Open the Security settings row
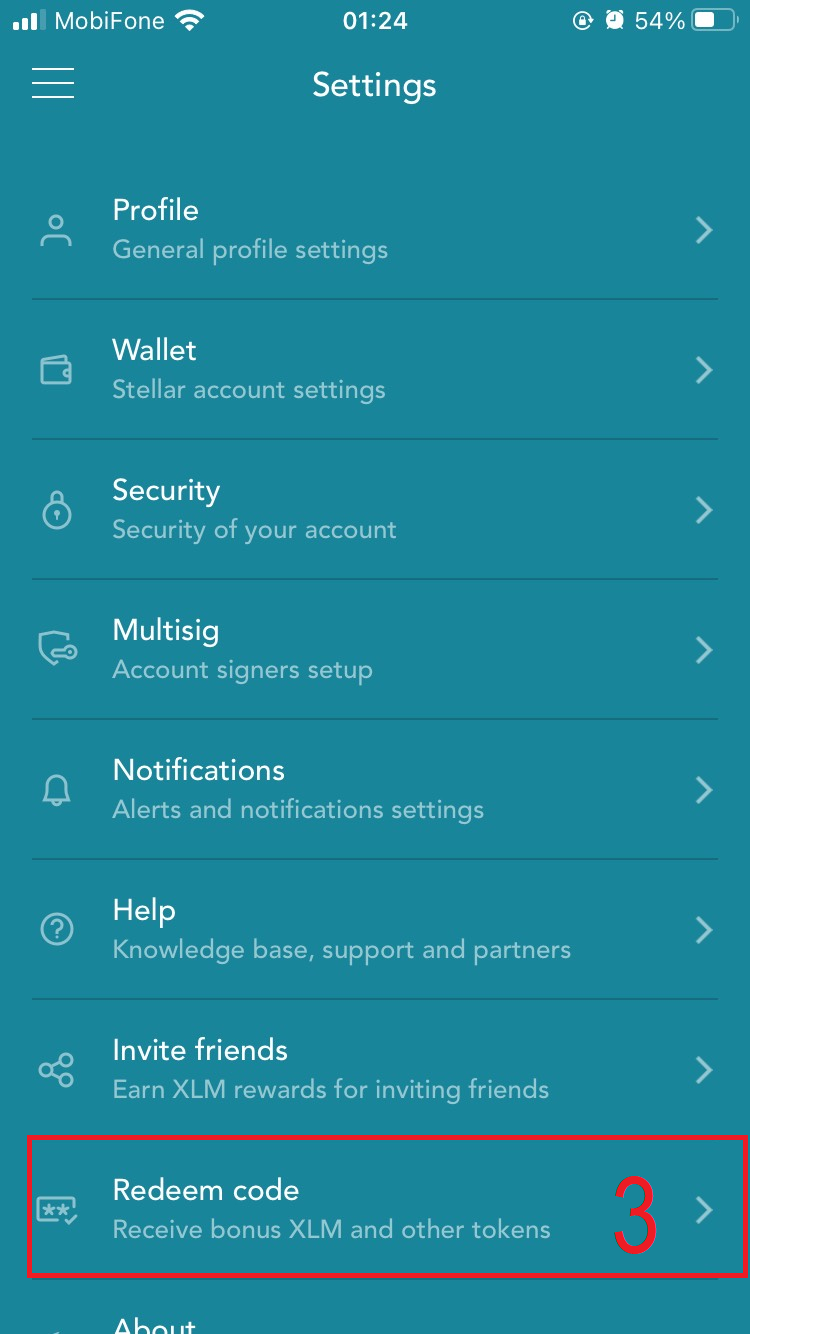This screenshot has height=1334, width=819. (374, 510)
